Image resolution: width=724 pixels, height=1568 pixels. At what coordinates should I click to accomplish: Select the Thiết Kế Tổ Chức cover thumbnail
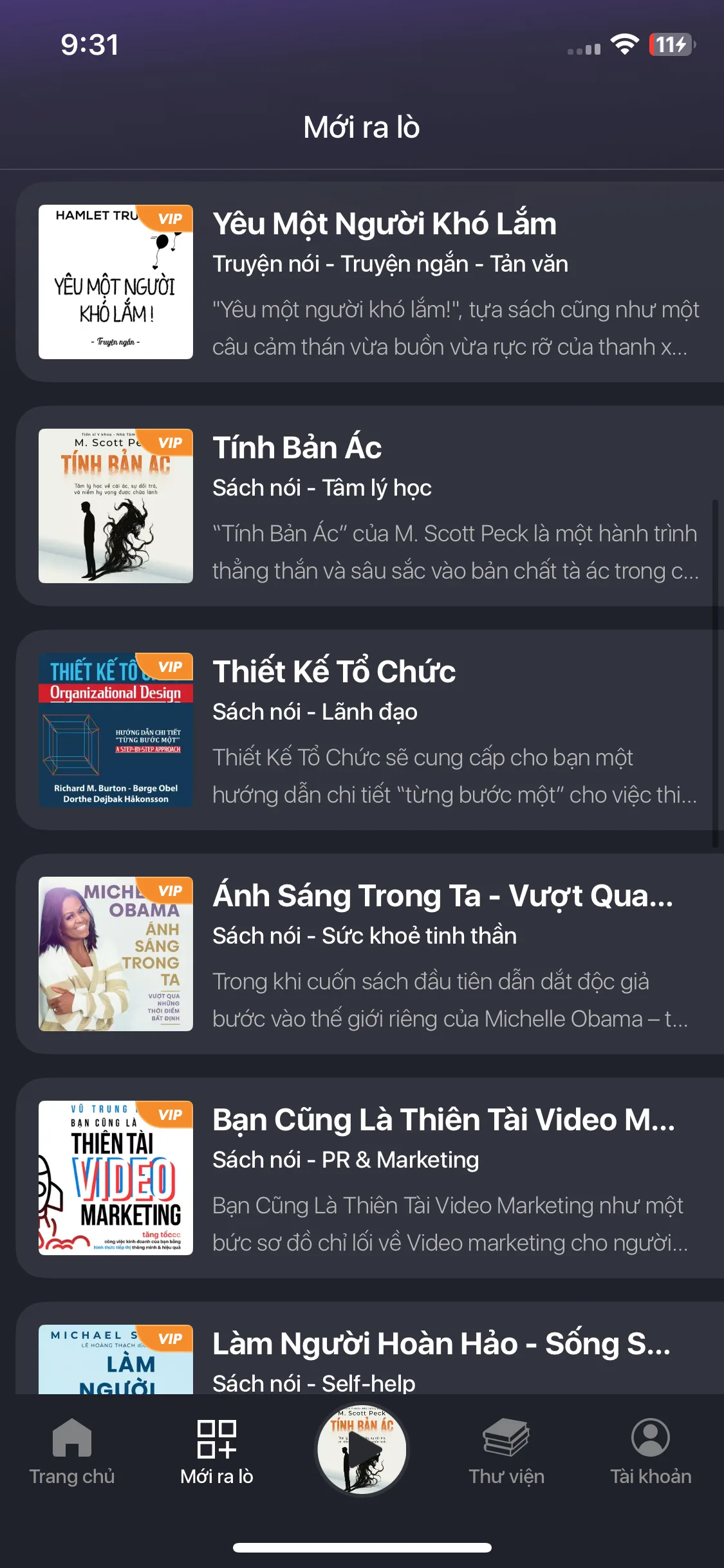pyautogui.click(x=116, y=734)
